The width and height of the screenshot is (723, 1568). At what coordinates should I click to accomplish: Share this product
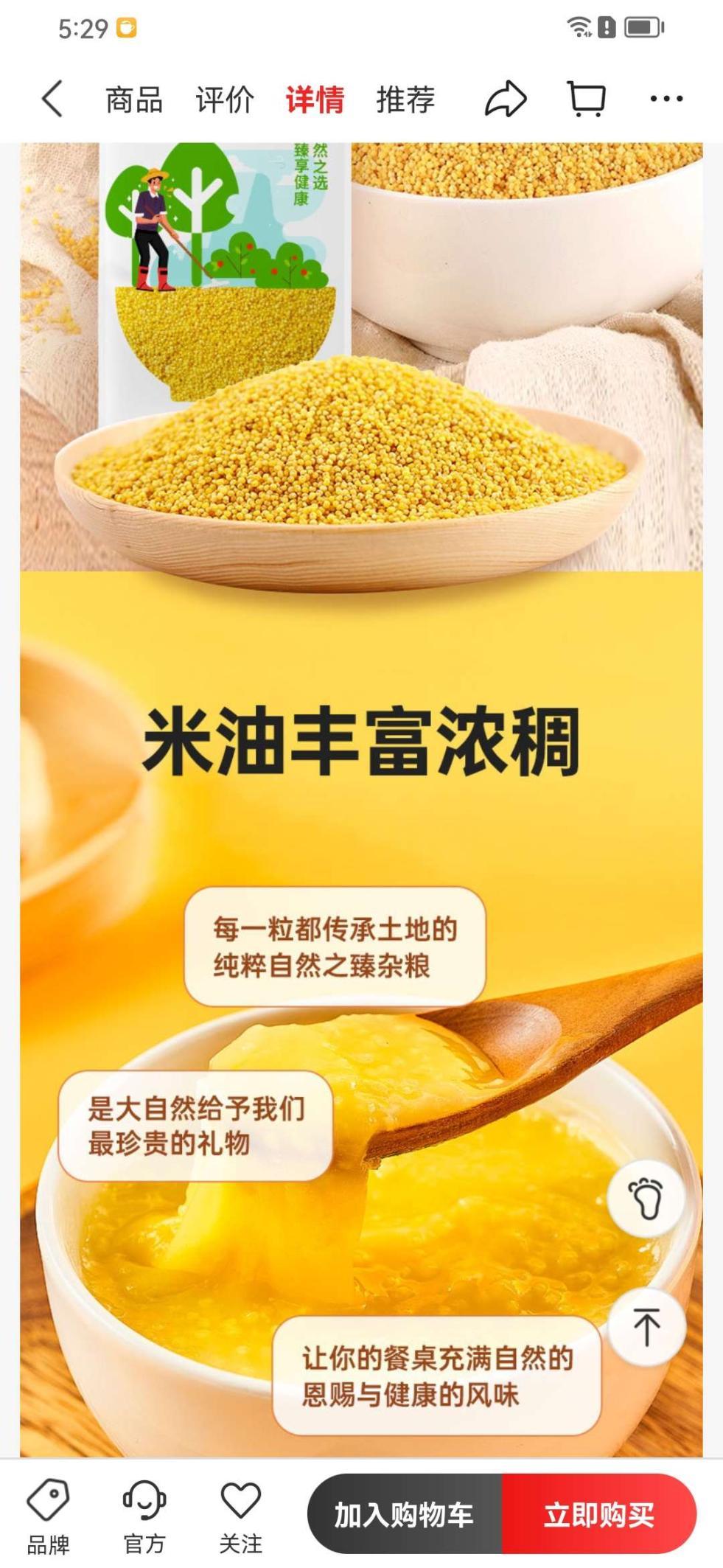tap(506, 99)
